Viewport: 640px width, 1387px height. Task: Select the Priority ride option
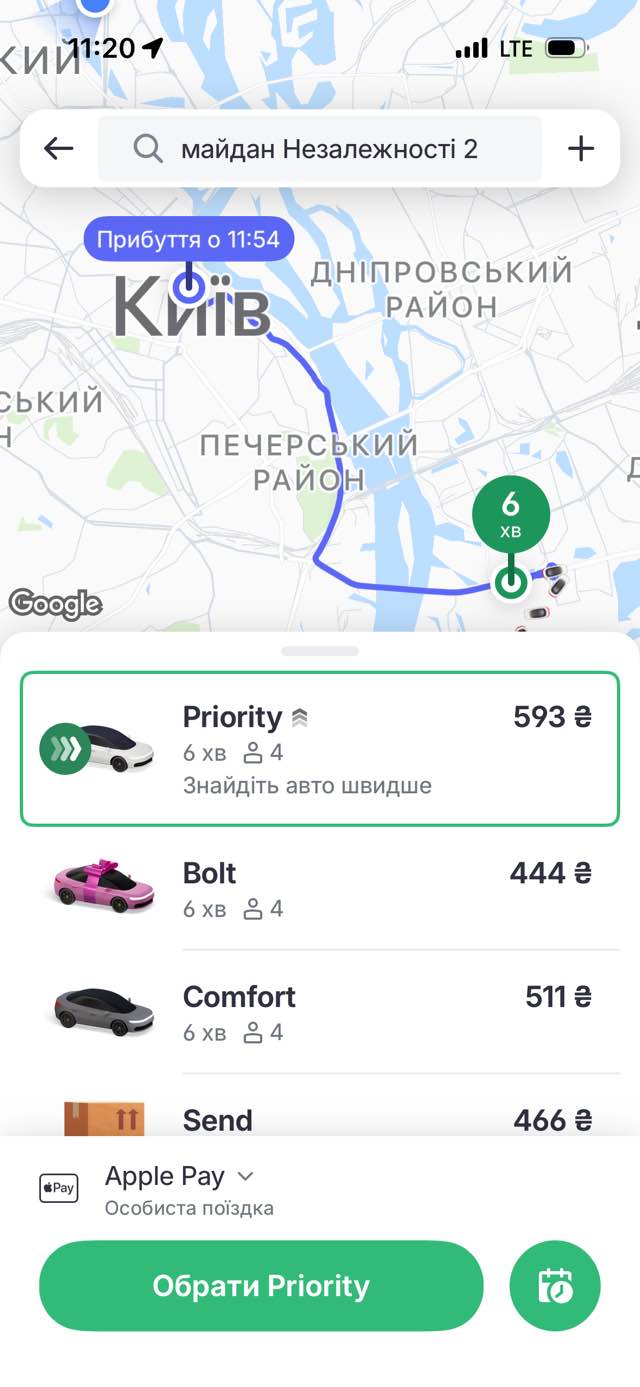(x=320, y=749)
